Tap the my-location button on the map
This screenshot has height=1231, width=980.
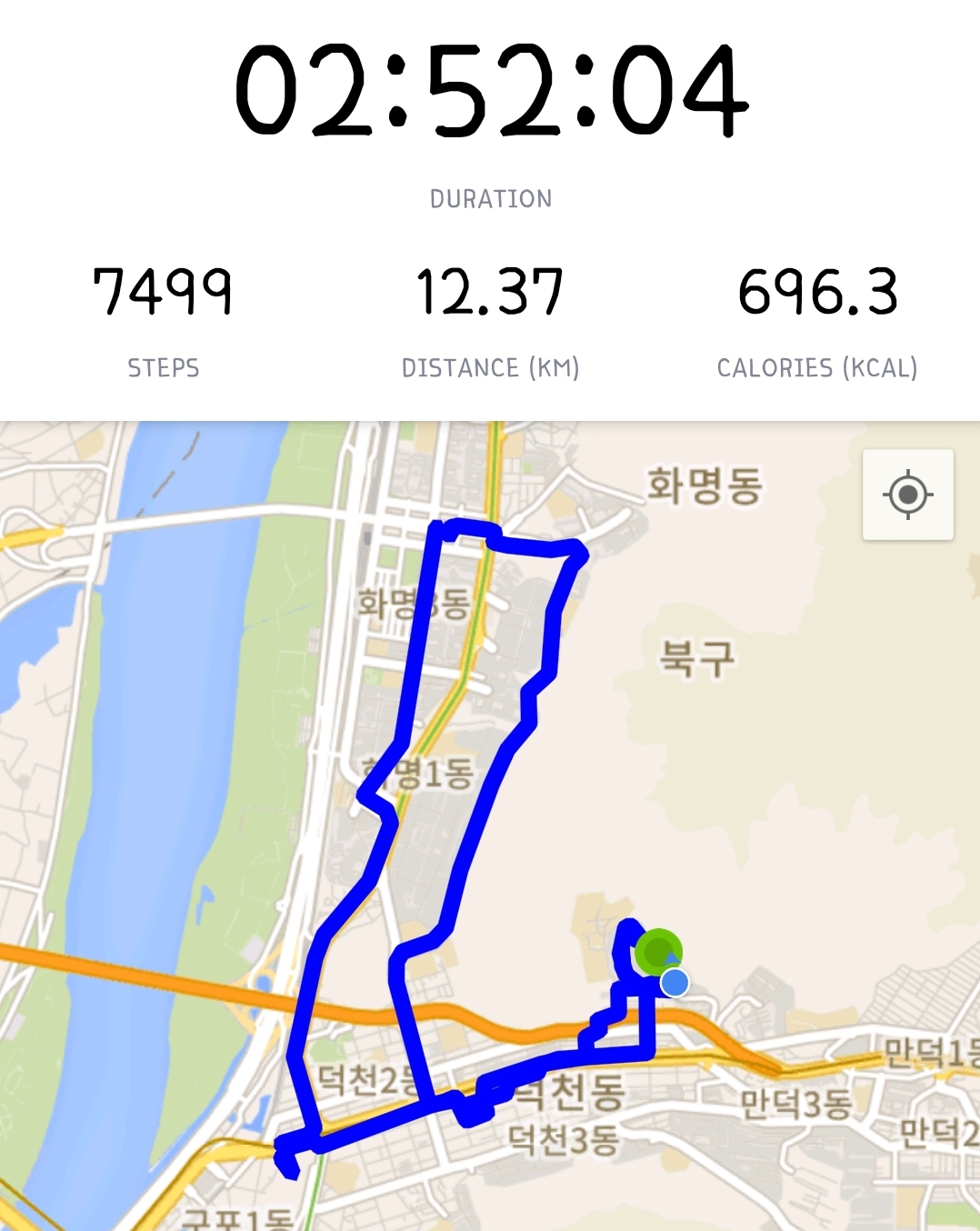(x=907, y=495)
